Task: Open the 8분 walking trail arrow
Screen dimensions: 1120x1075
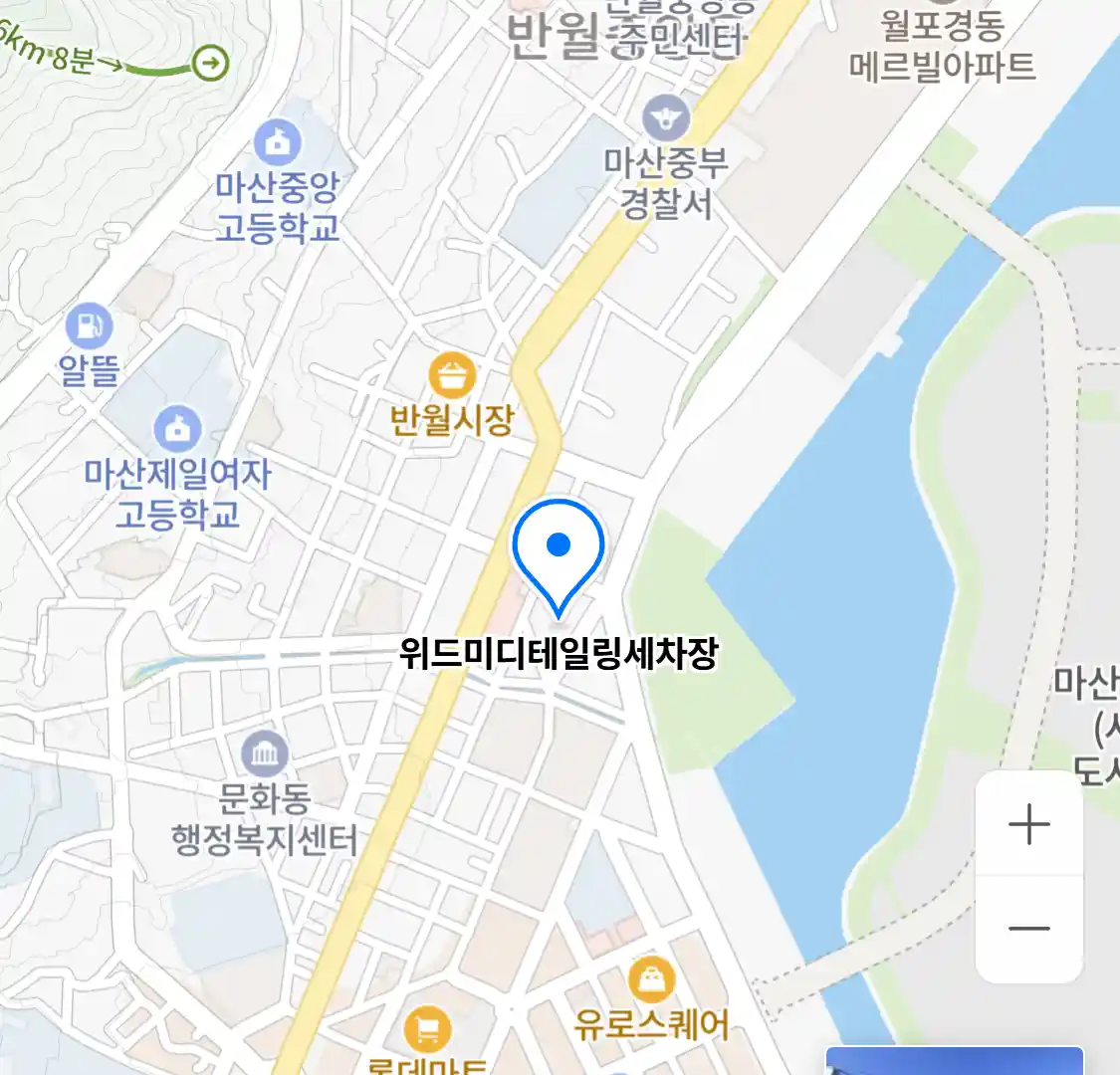Action: click(x=210, y=64)
